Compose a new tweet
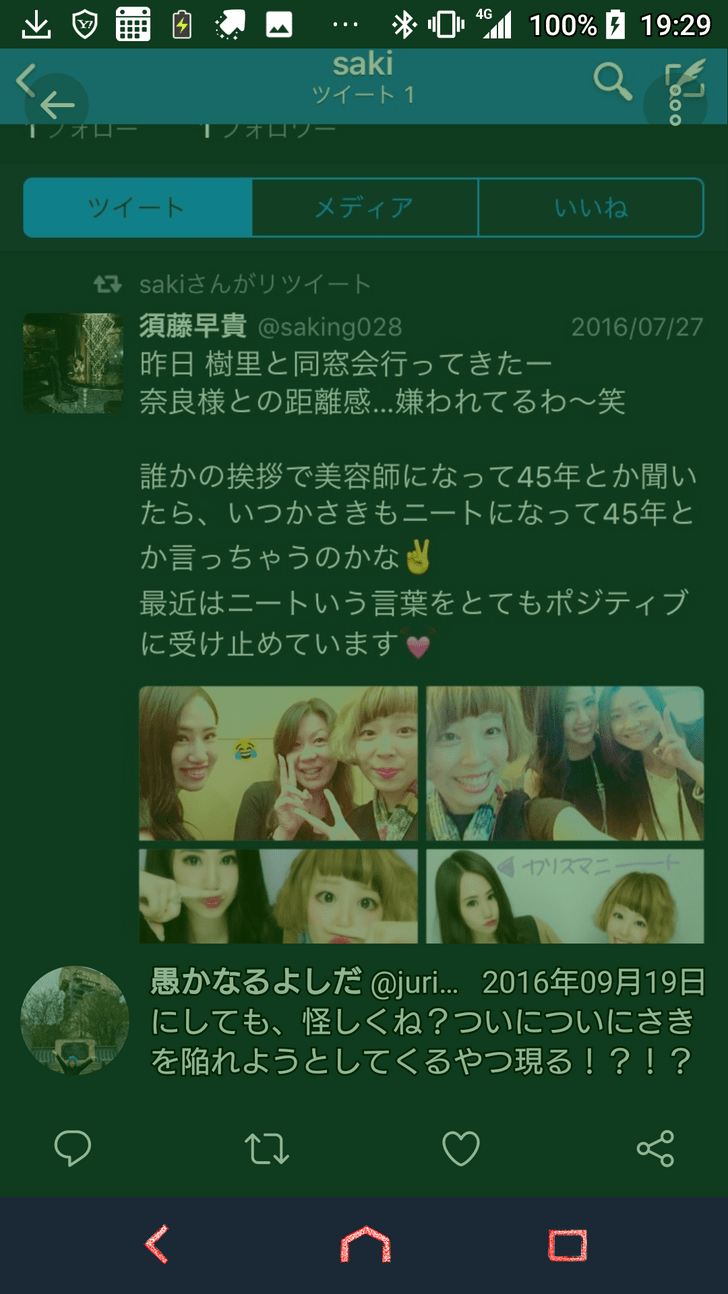This screenshot has height=1294, width=728. 685,79
